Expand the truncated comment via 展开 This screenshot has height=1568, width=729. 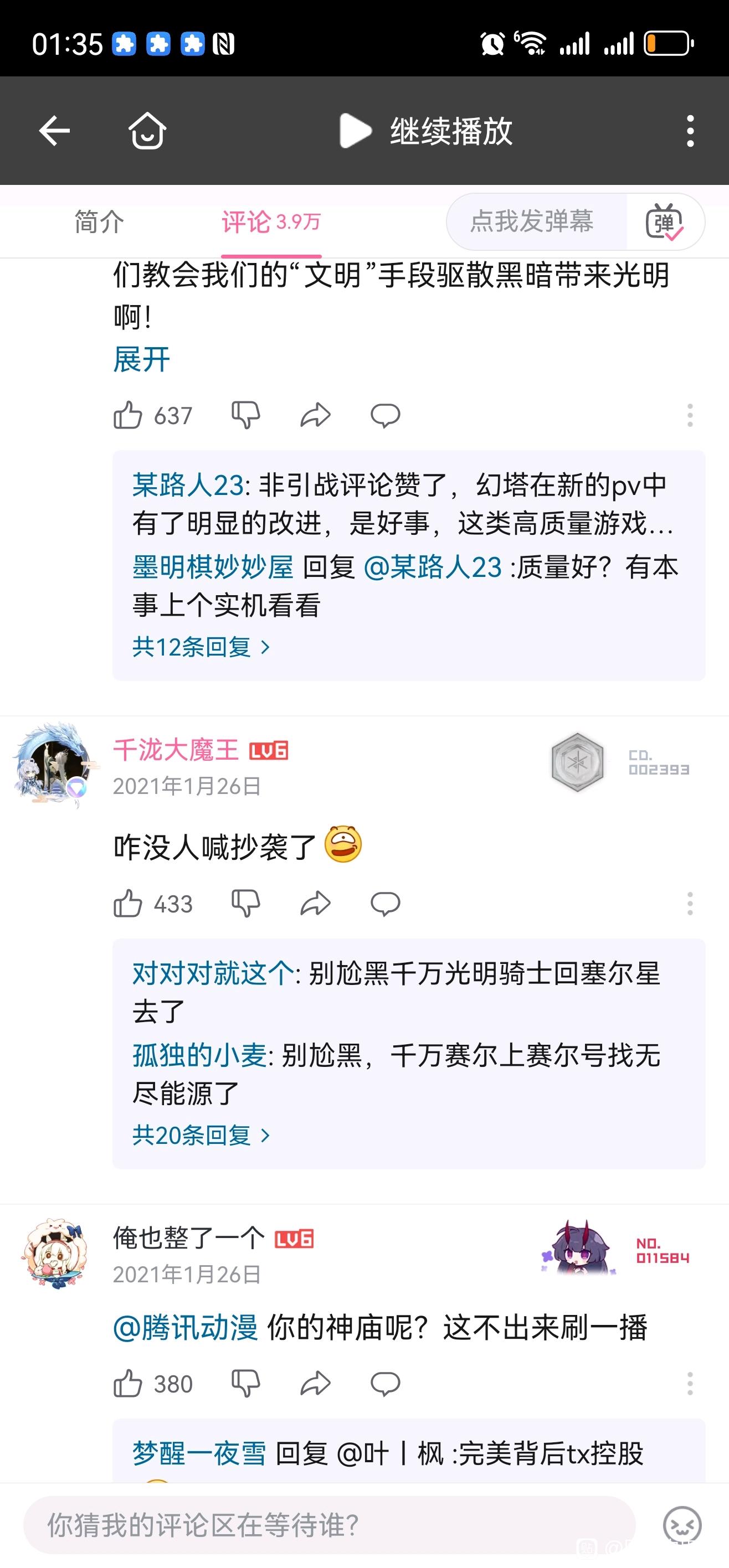tap(141, 359)
